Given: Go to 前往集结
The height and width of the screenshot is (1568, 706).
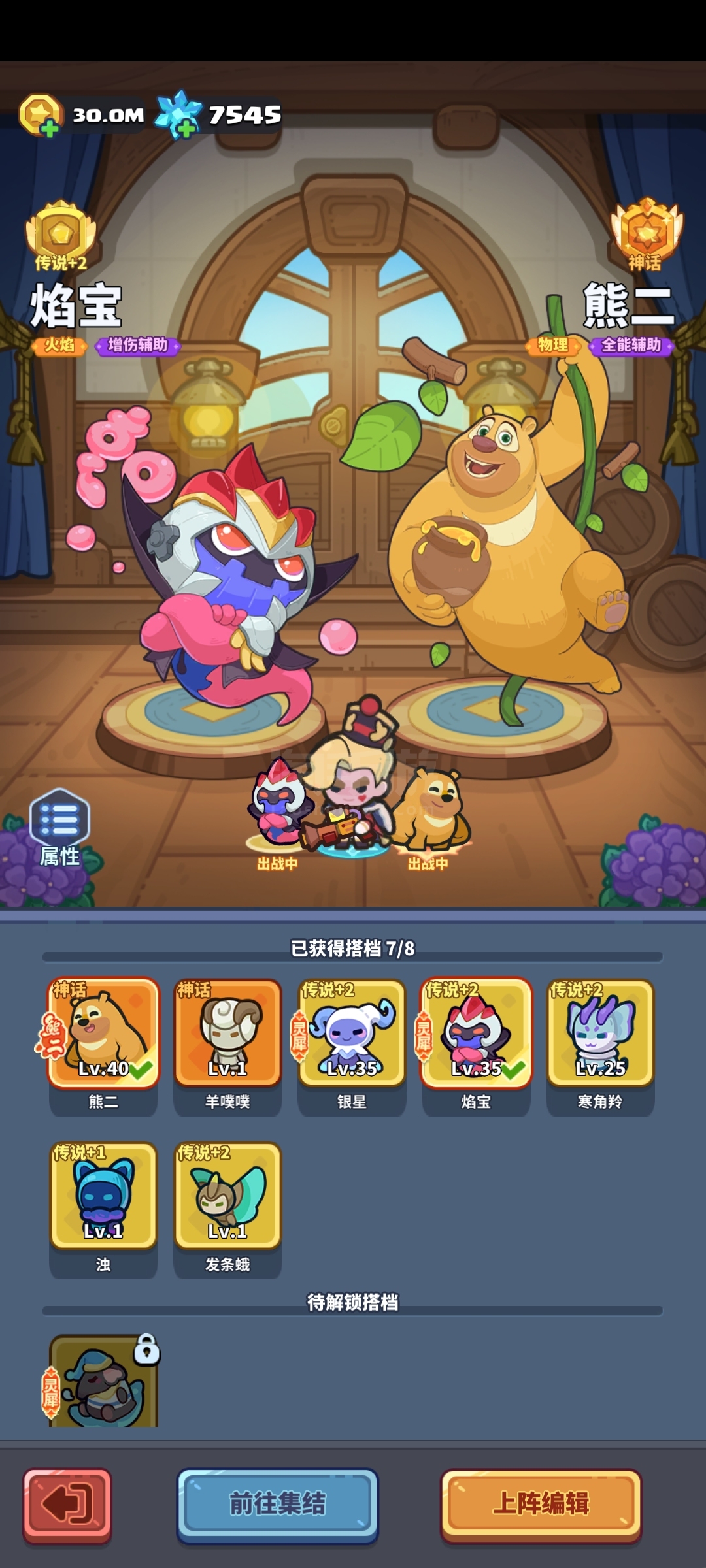Looking at the screenshot, I should coord(278,1504).
